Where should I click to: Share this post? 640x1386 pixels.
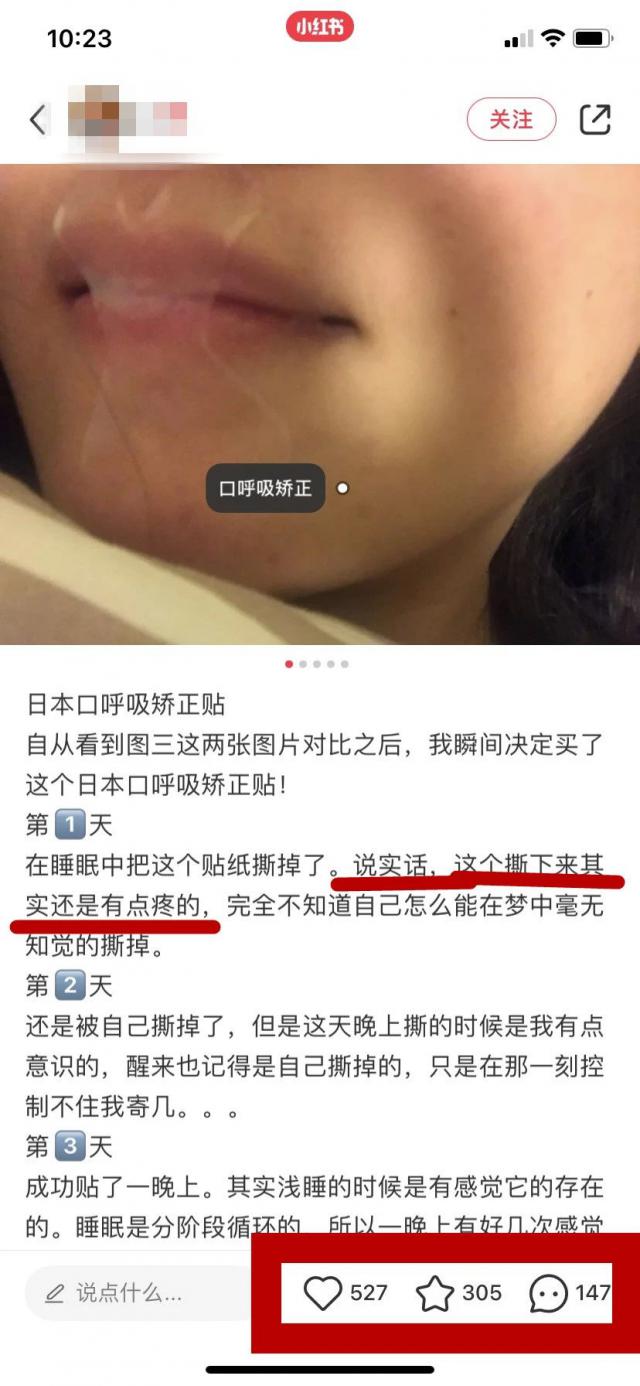point(595,120)
